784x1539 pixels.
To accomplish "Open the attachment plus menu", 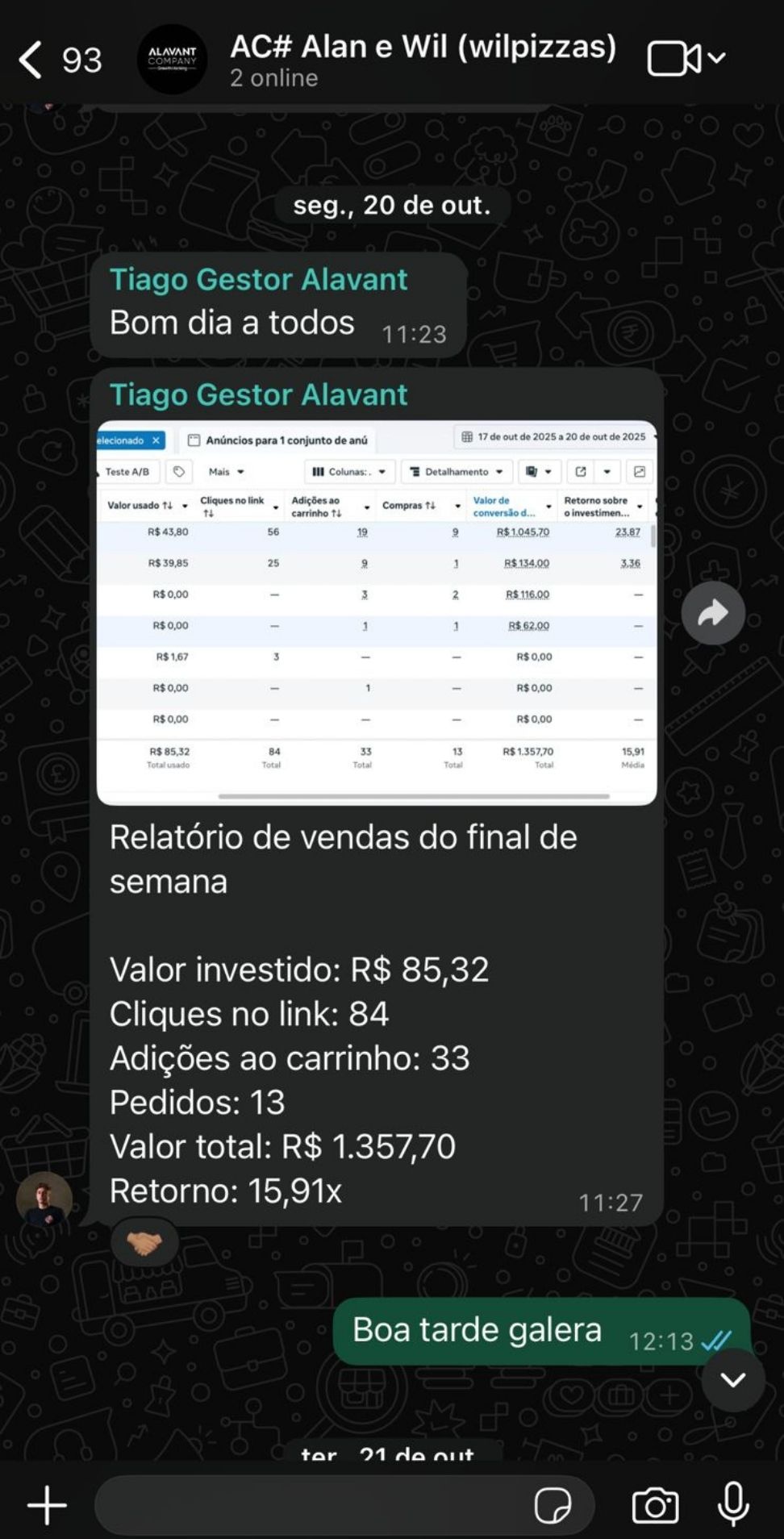I will coord(47,1505).
